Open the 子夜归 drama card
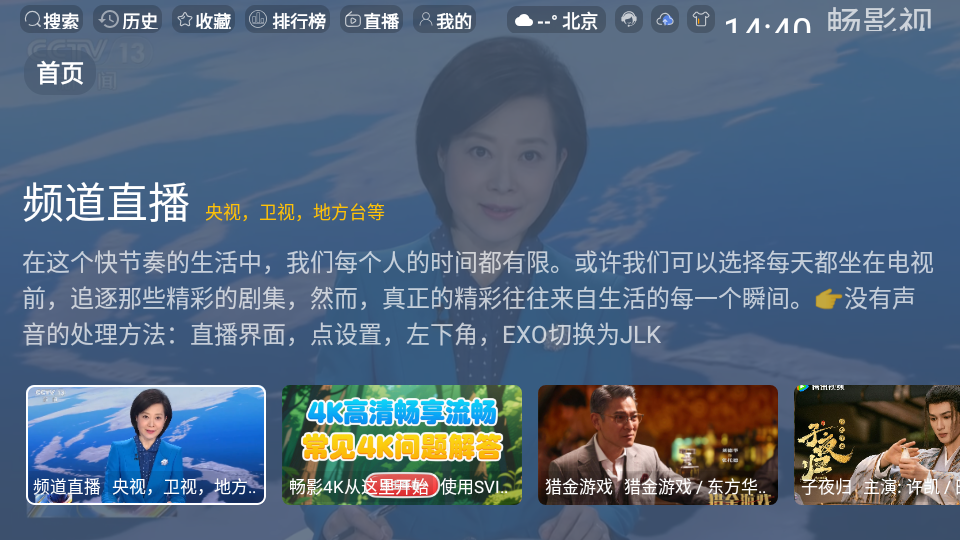 [877, 444]
